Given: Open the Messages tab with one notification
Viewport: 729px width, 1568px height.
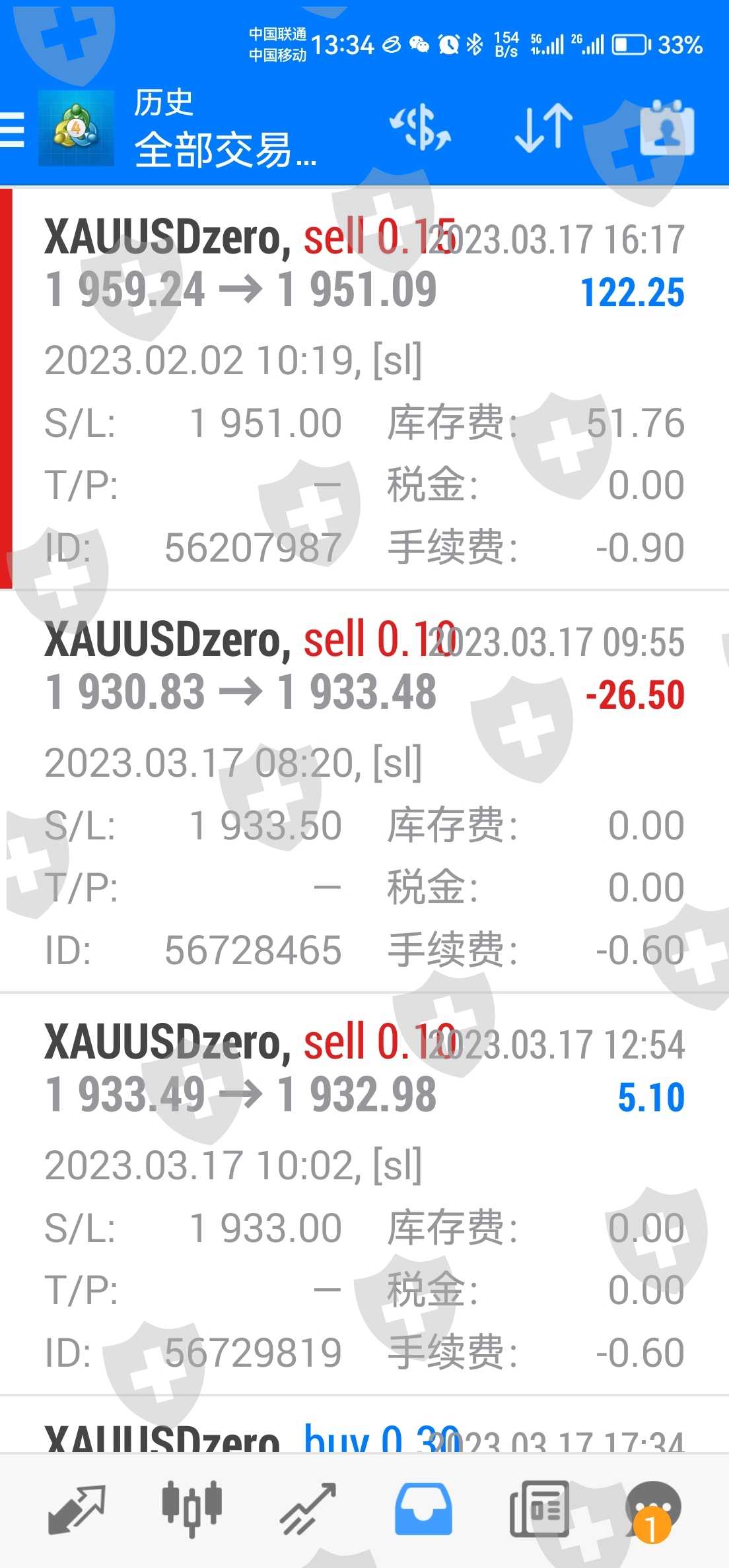Looking at the screenshot, I should point(652,1510).
